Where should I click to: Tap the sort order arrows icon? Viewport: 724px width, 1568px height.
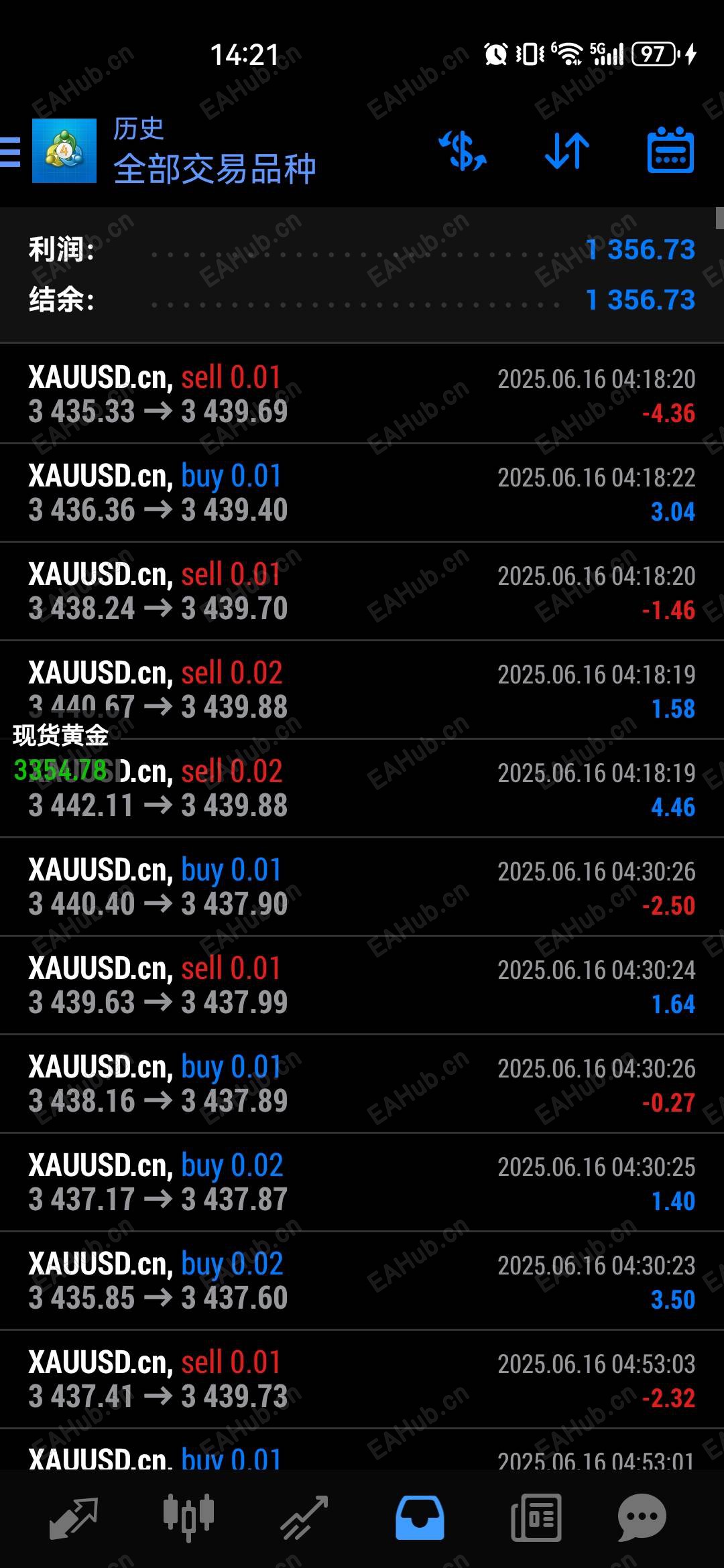566,151
